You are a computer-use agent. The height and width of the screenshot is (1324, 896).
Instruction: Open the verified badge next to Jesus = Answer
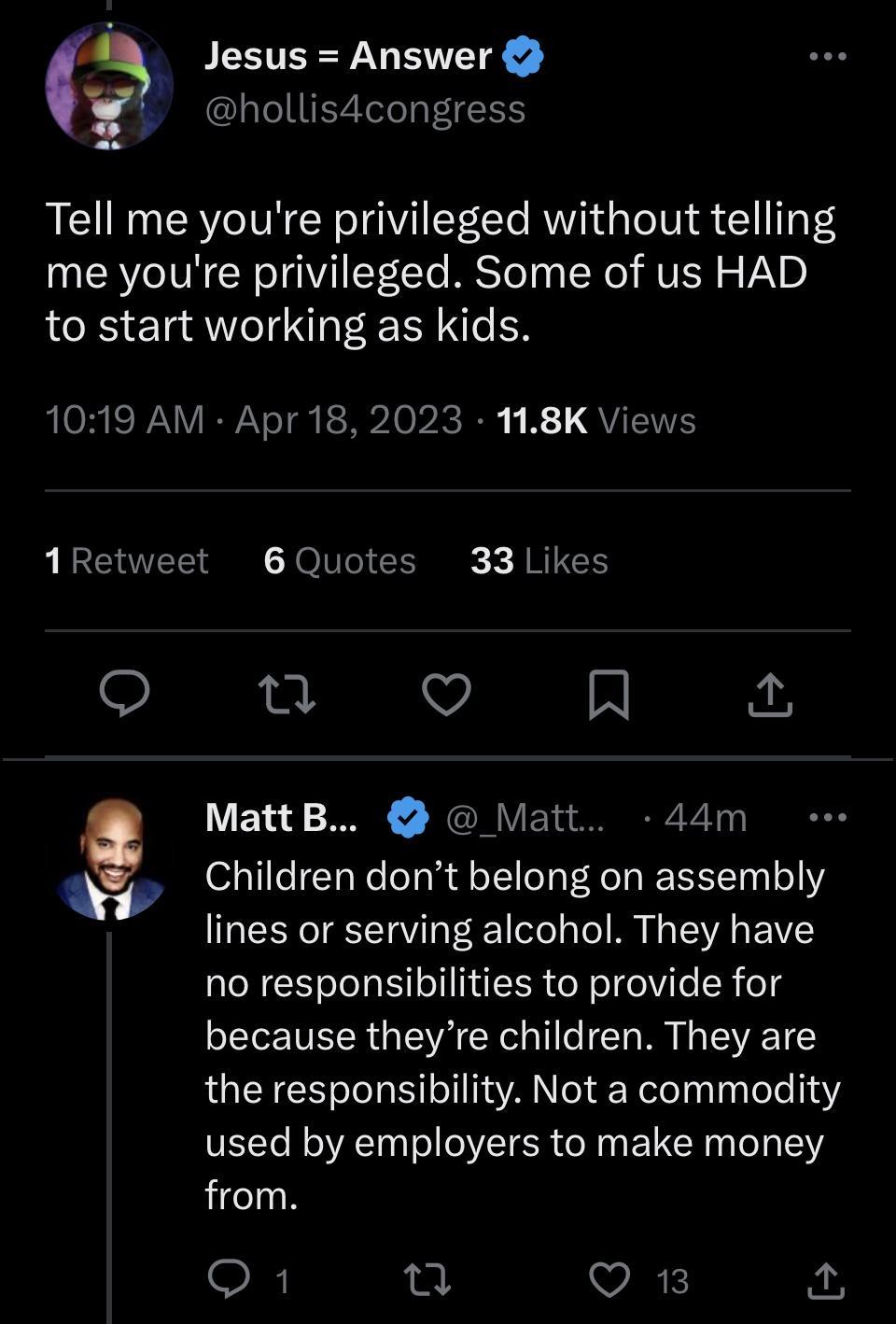(x=520, y=56)
